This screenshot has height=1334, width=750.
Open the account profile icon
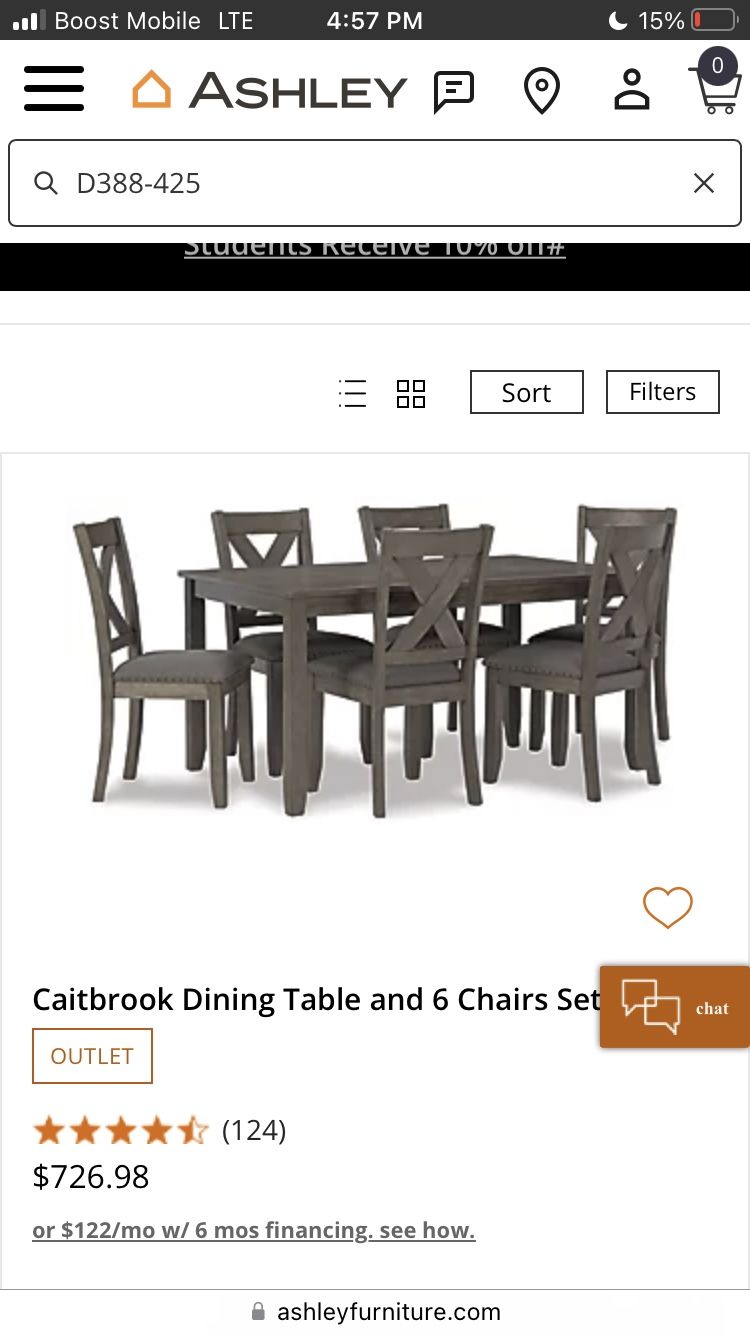point(631,90)
